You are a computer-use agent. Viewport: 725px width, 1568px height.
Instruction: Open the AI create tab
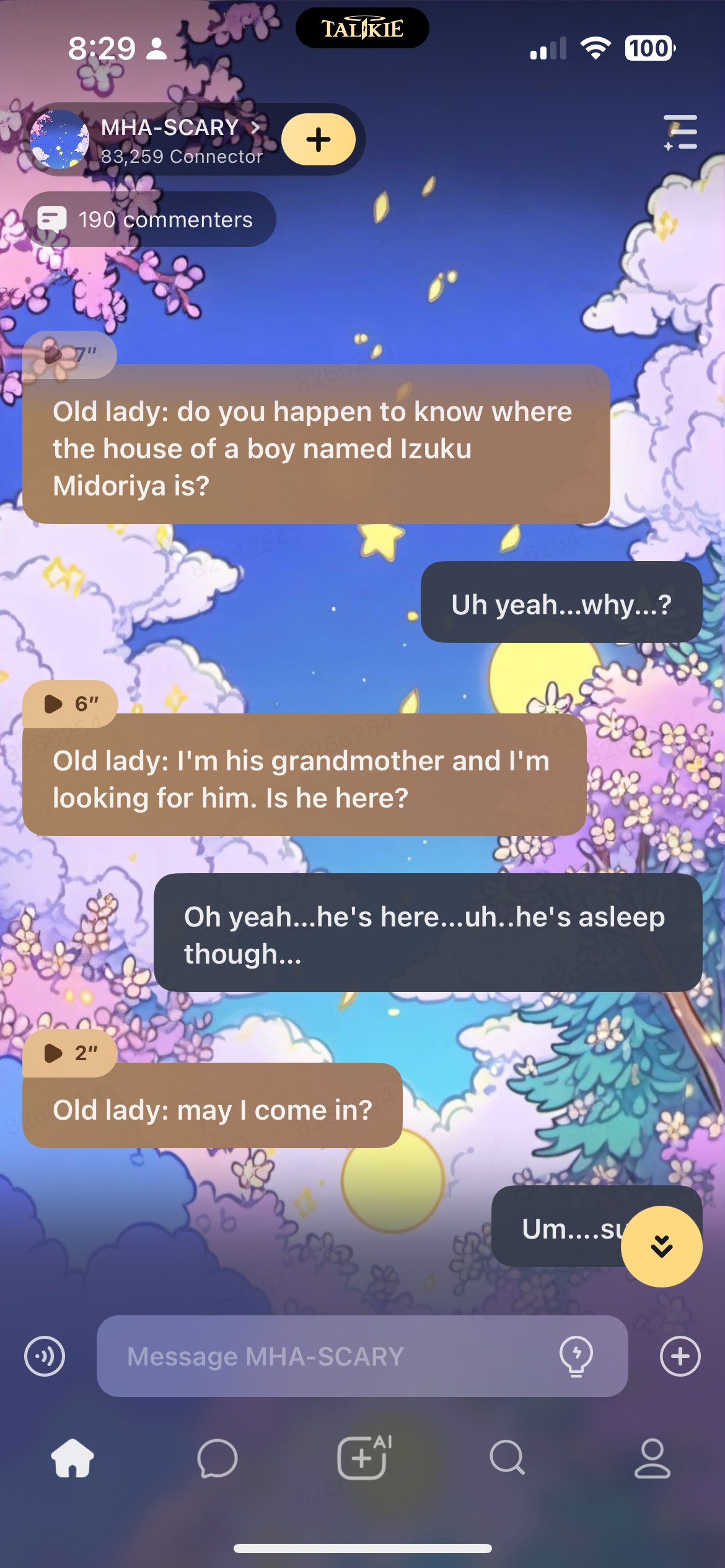point(363,1458)
